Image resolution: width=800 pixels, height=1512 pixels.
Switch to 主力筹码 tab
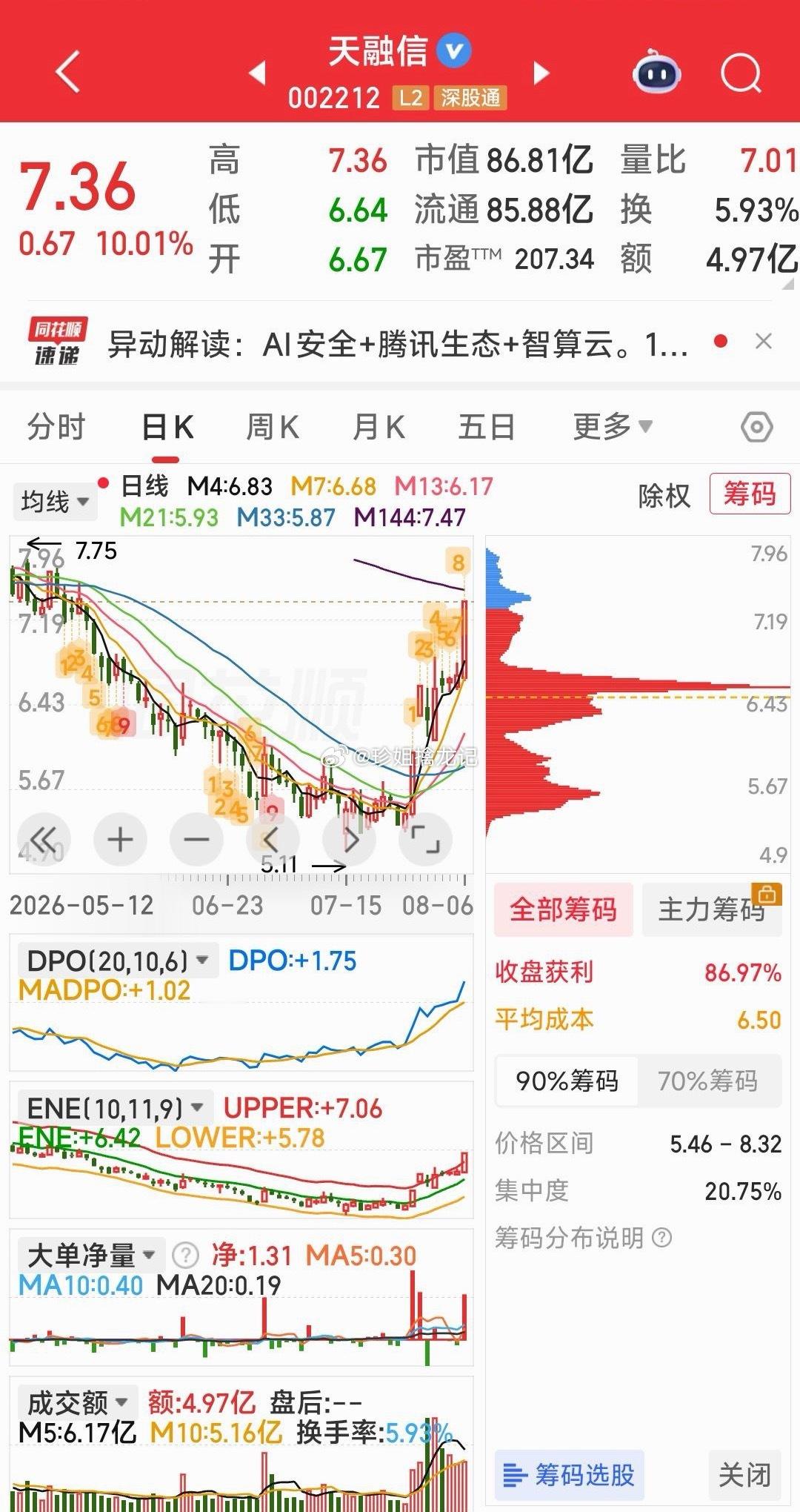click(712, 909)
